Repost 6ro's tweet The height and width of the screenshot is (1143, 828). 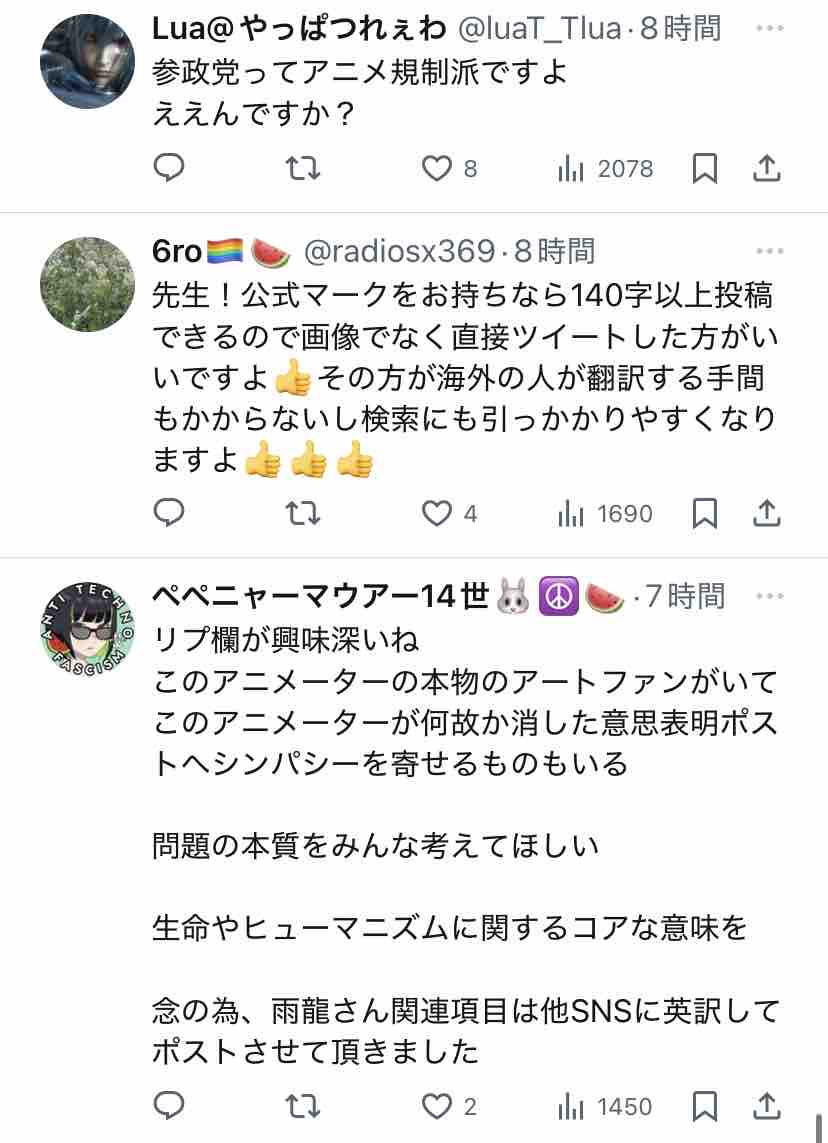[302, 513]
